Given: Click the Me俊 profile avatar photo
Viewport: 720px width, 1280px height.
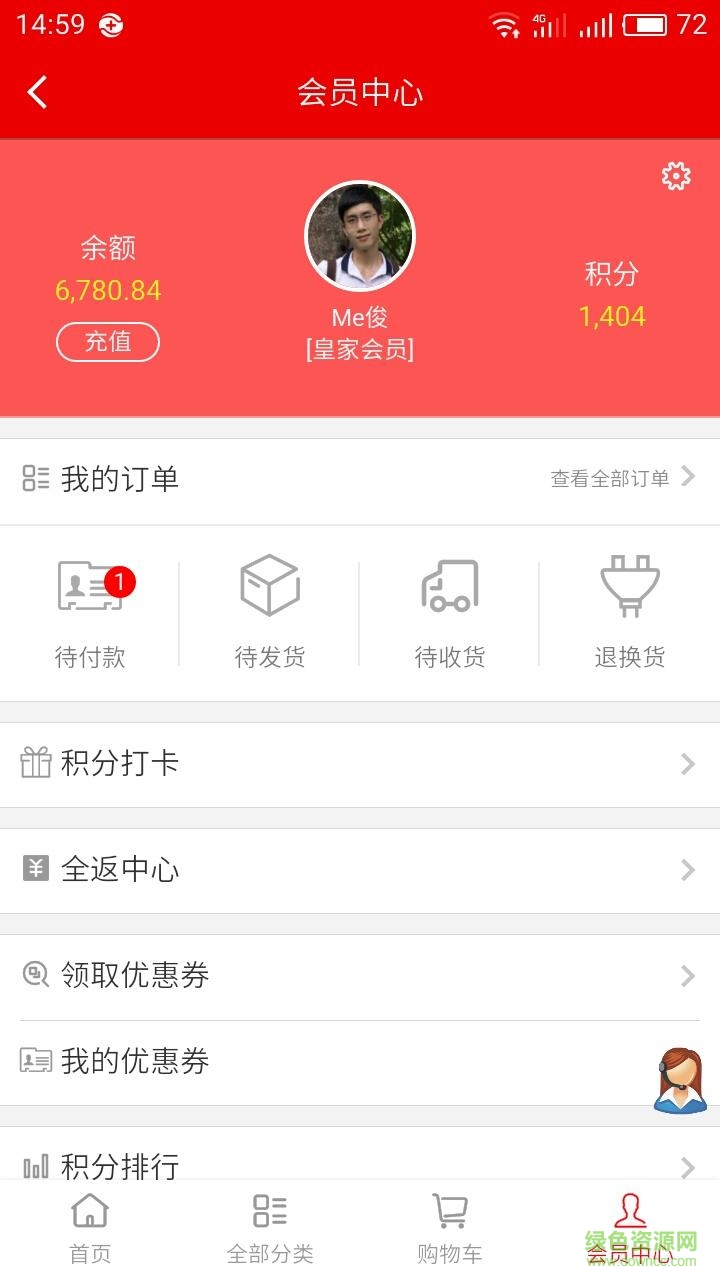Looking at the screenshot, I should (359, 235).
